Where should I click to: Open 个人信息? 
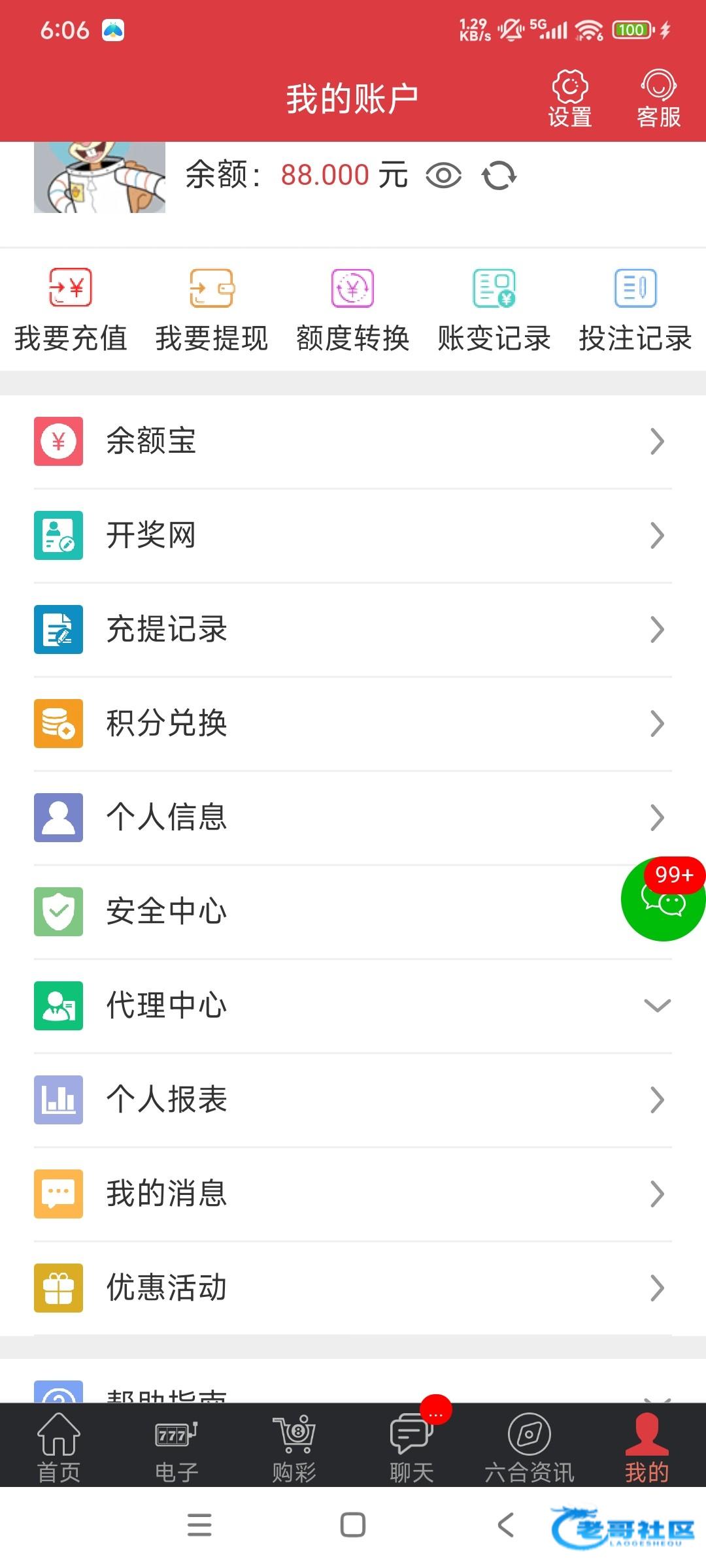pyautogui.click(x=353, y=818)
